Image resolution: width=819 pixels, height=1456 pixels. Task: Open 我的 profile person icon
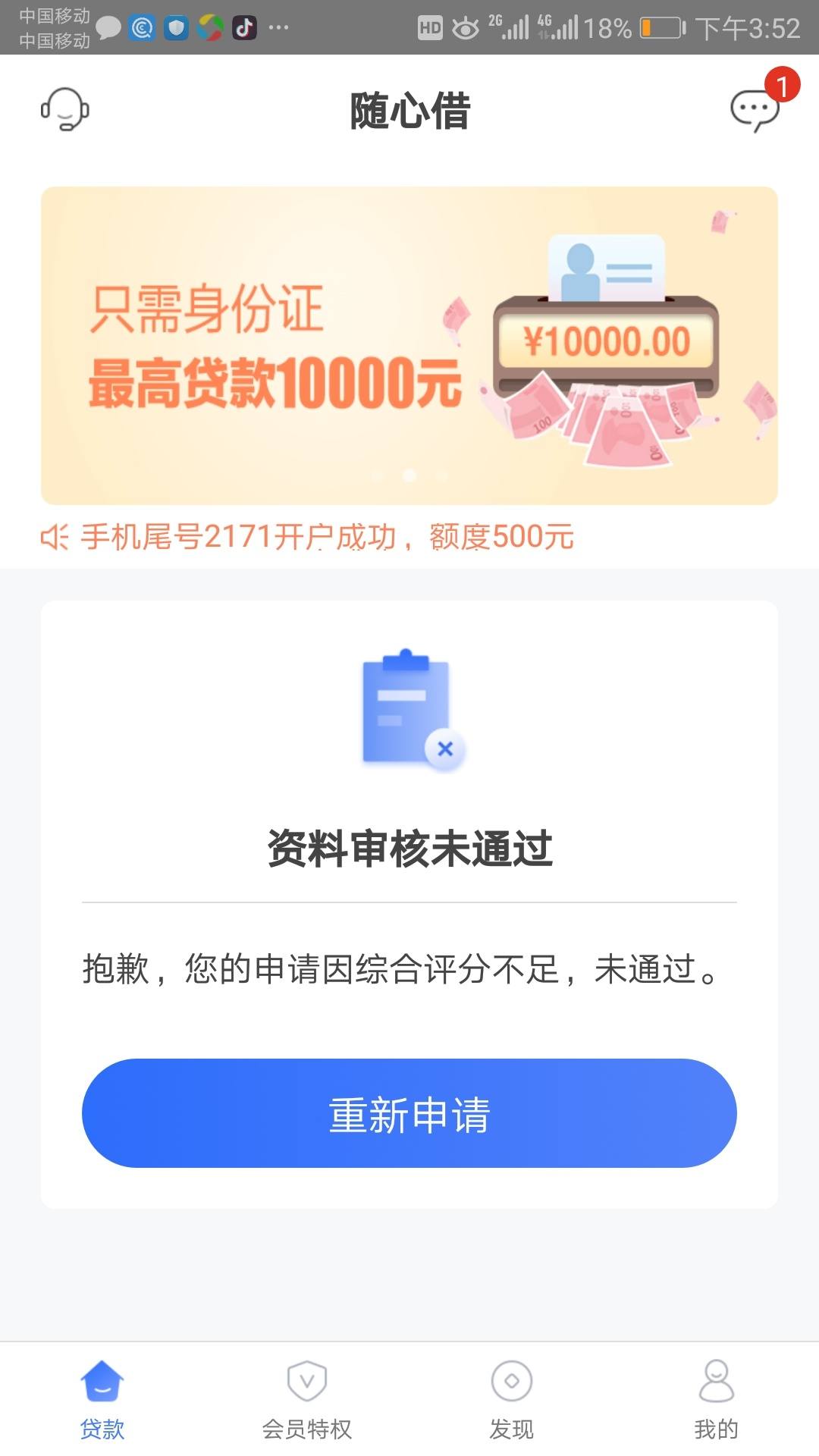point(717,1382)
